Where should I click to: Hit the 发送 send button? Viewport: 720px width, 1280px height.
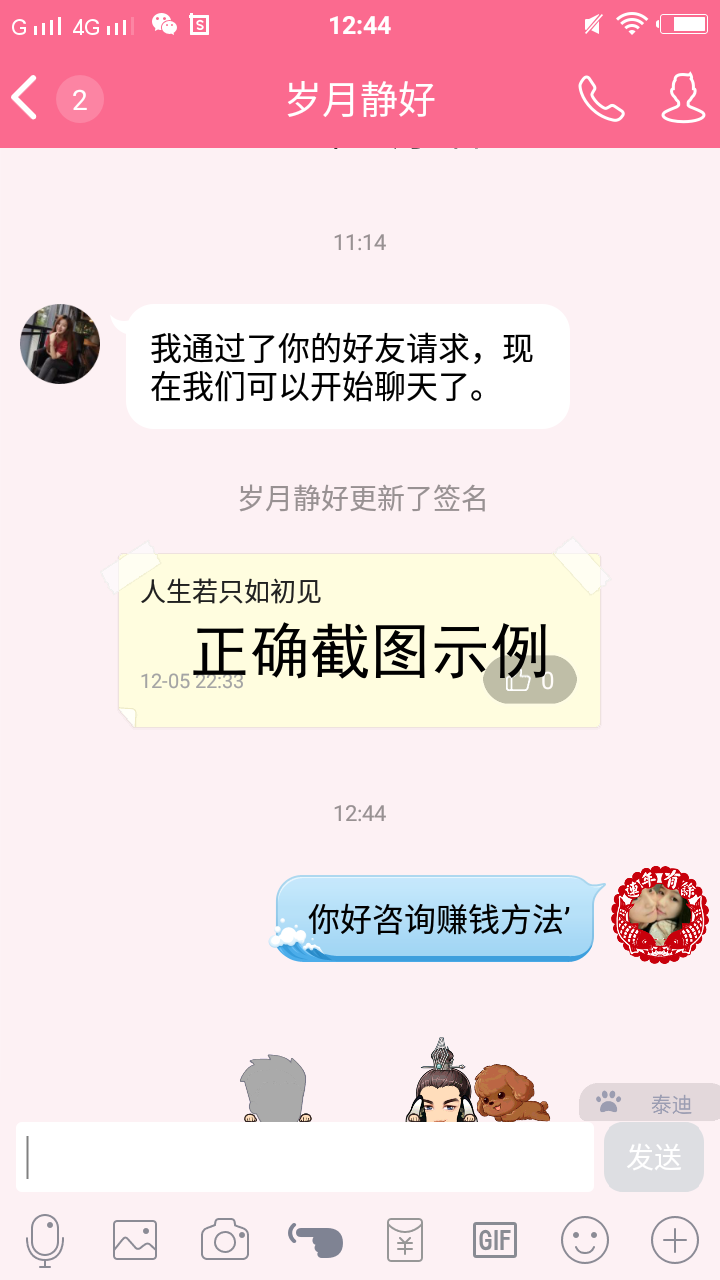click(654, 1157)
